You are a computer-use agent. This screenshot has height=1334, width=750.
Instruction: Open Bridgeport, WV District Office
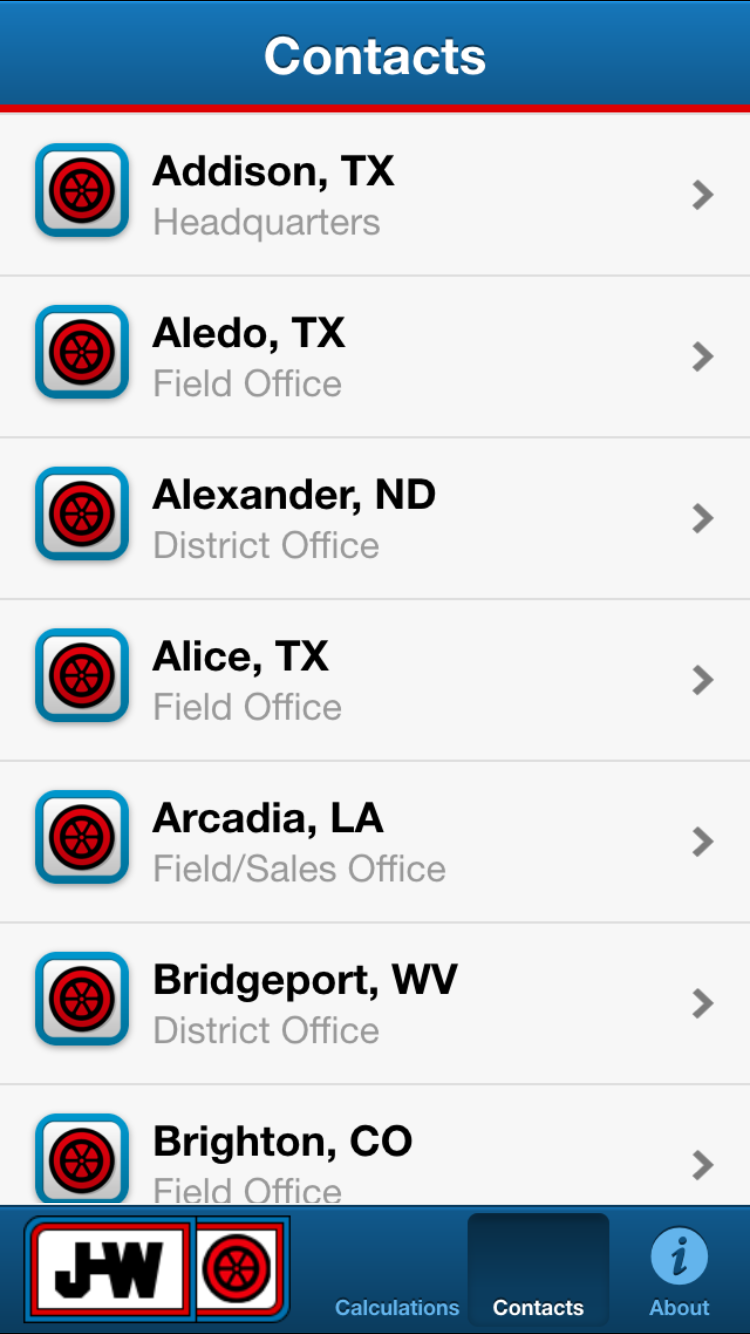click(374, 1004)
